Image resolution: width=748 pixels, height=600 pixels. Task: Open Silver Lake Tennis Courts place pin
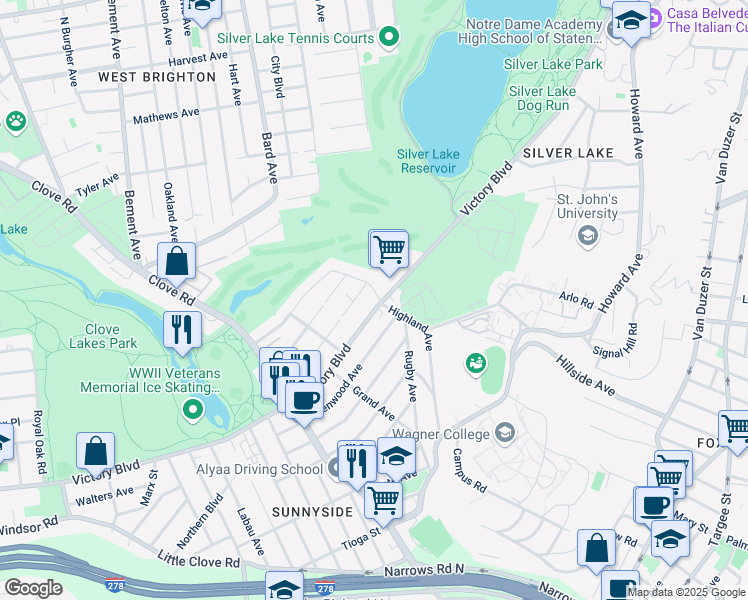(x=389, y=38)
